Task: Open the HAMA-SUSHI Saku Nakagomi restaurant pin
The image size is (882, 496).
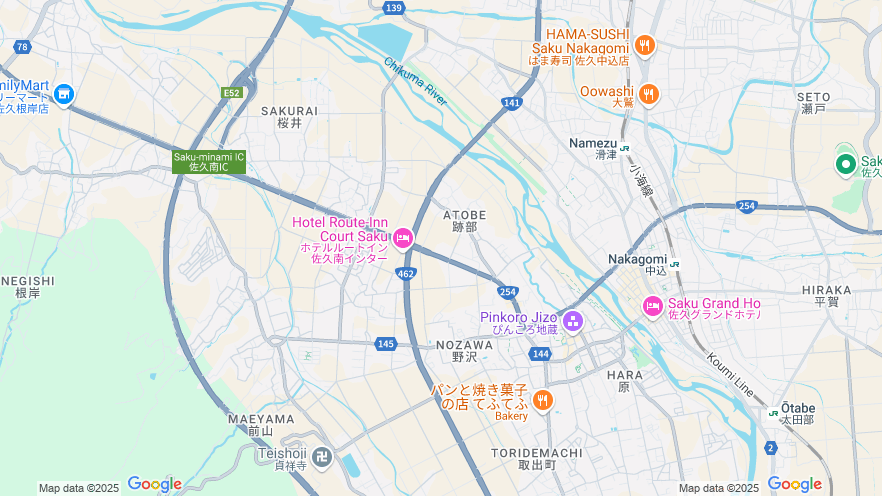Action: [x=645, y=46]
